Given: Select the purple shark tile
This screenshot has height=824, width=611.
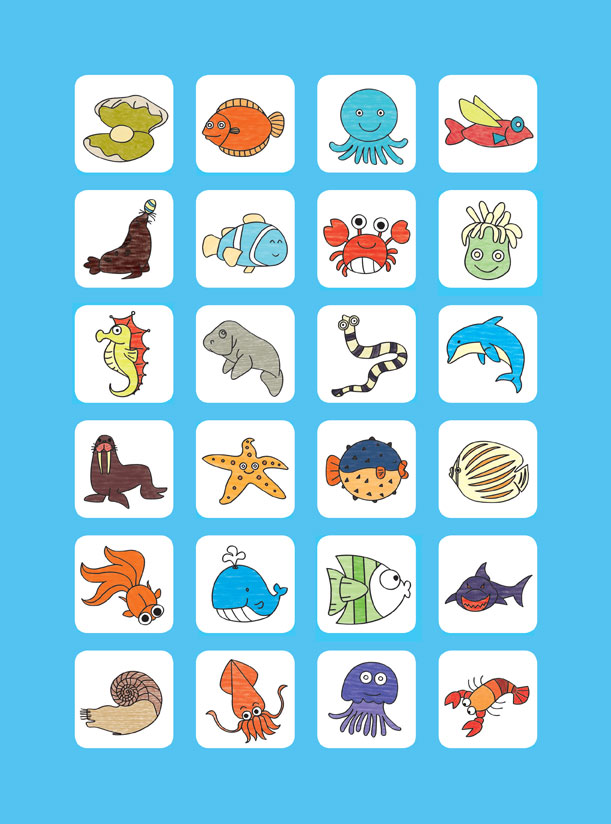Looking at the screenshot, I should click(x=487, y=584).
